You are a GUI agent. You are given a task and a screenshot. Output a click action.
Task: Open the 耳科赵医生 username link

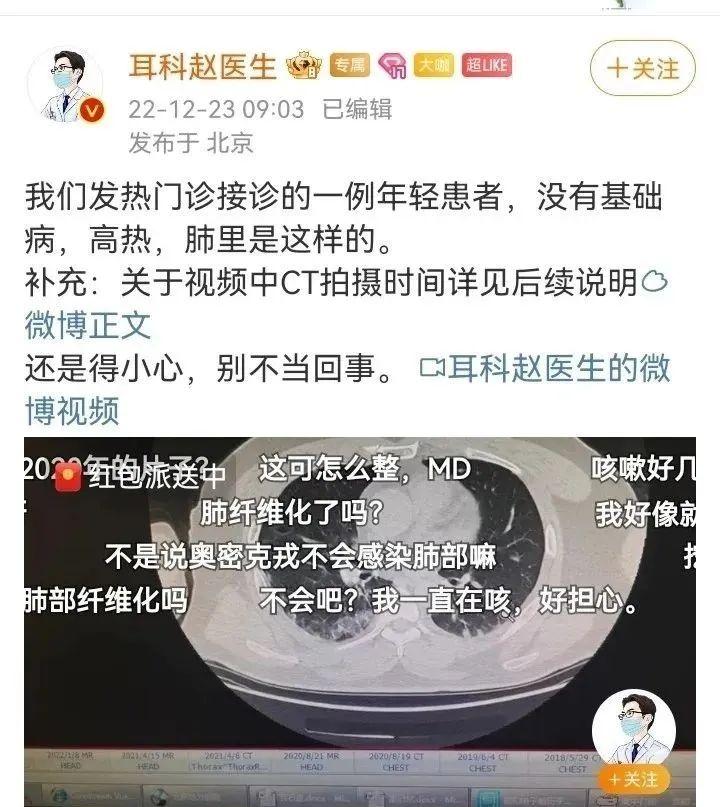[202, 66]
